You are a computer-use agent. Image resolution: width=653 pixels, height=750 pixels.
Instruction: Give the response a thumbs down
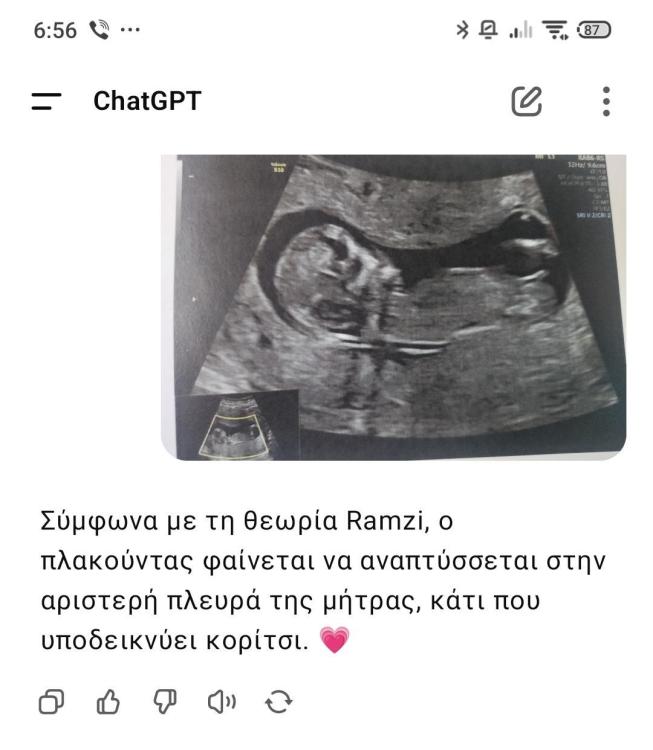pyautogui.click(x=163, y=703)
